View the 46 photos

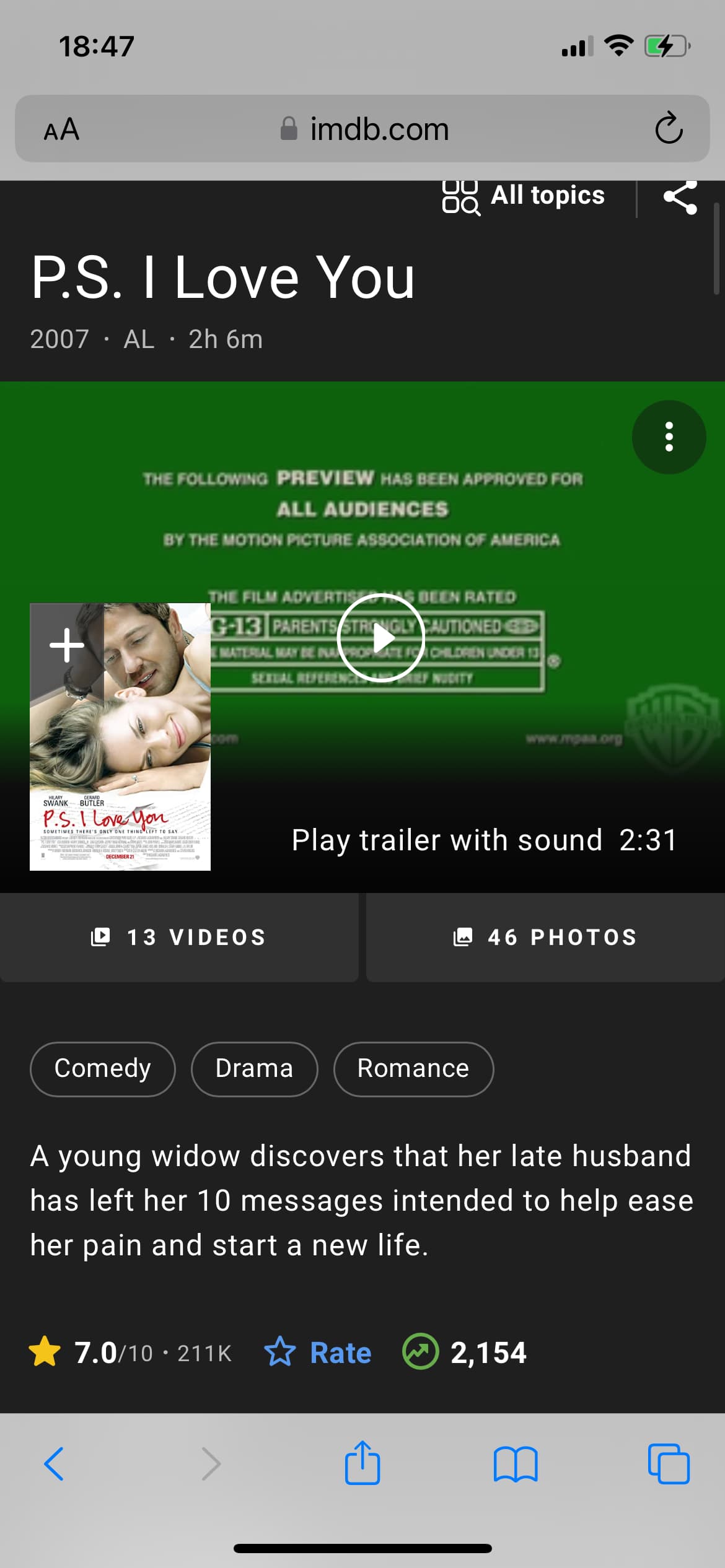tap(545, 938)
